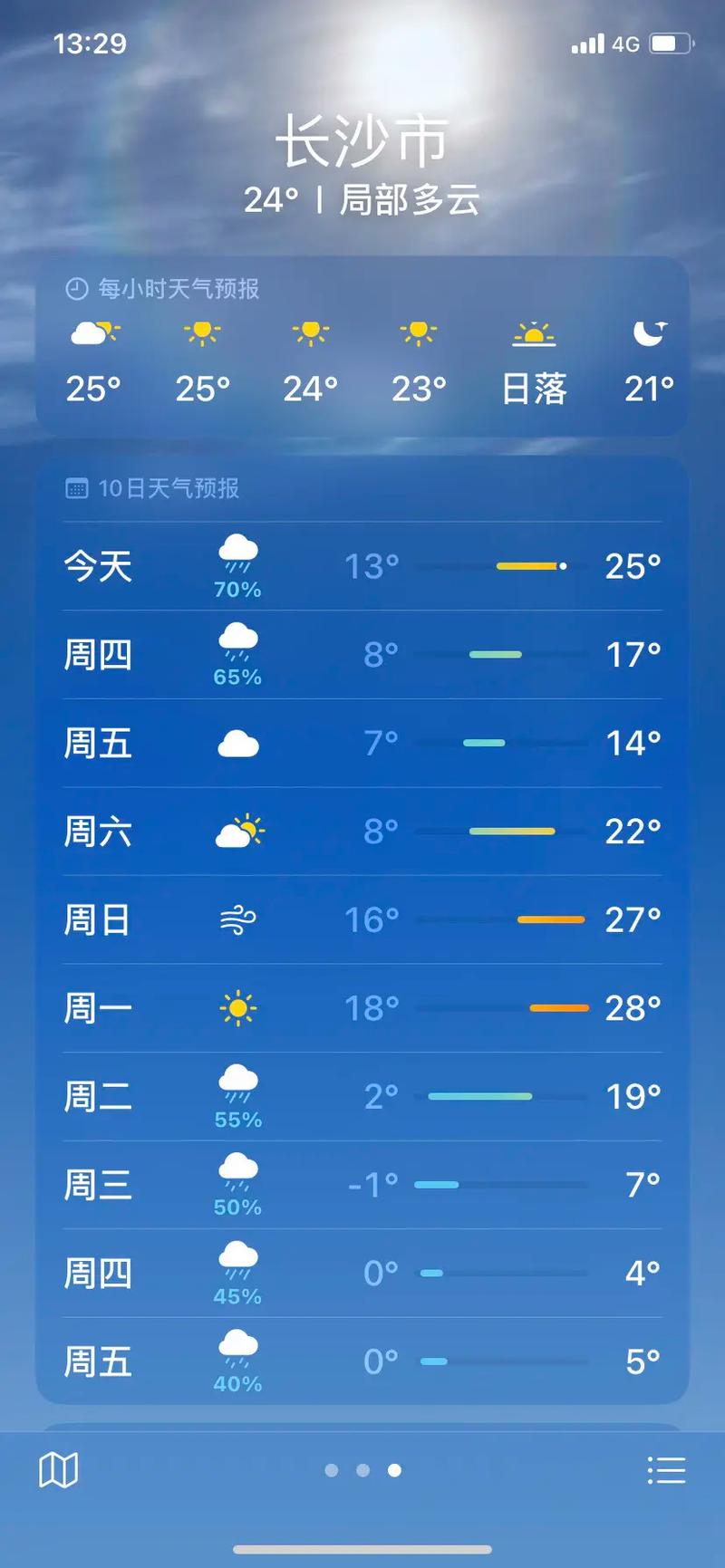Tap the map icon in bottom left corner
This screenshot has height=1568, width=725.
(x=60, y=1468)
